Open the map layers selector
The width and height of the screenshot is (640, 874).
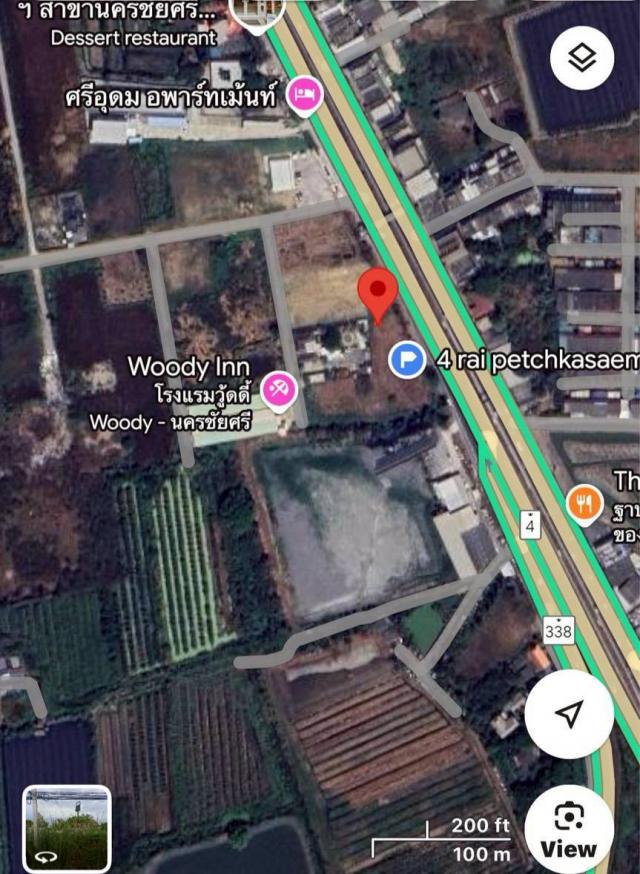coord(582,59)
